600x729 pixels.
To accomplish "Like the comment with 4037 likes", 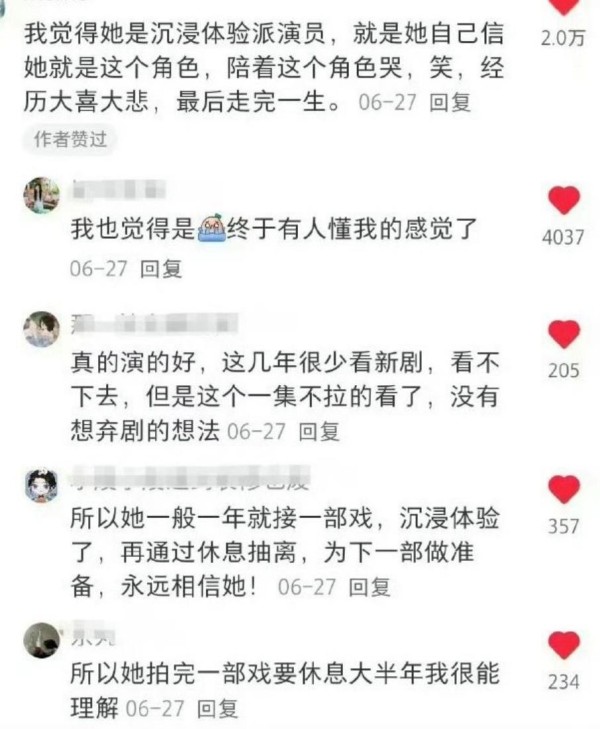I will [x=564, y=201].
